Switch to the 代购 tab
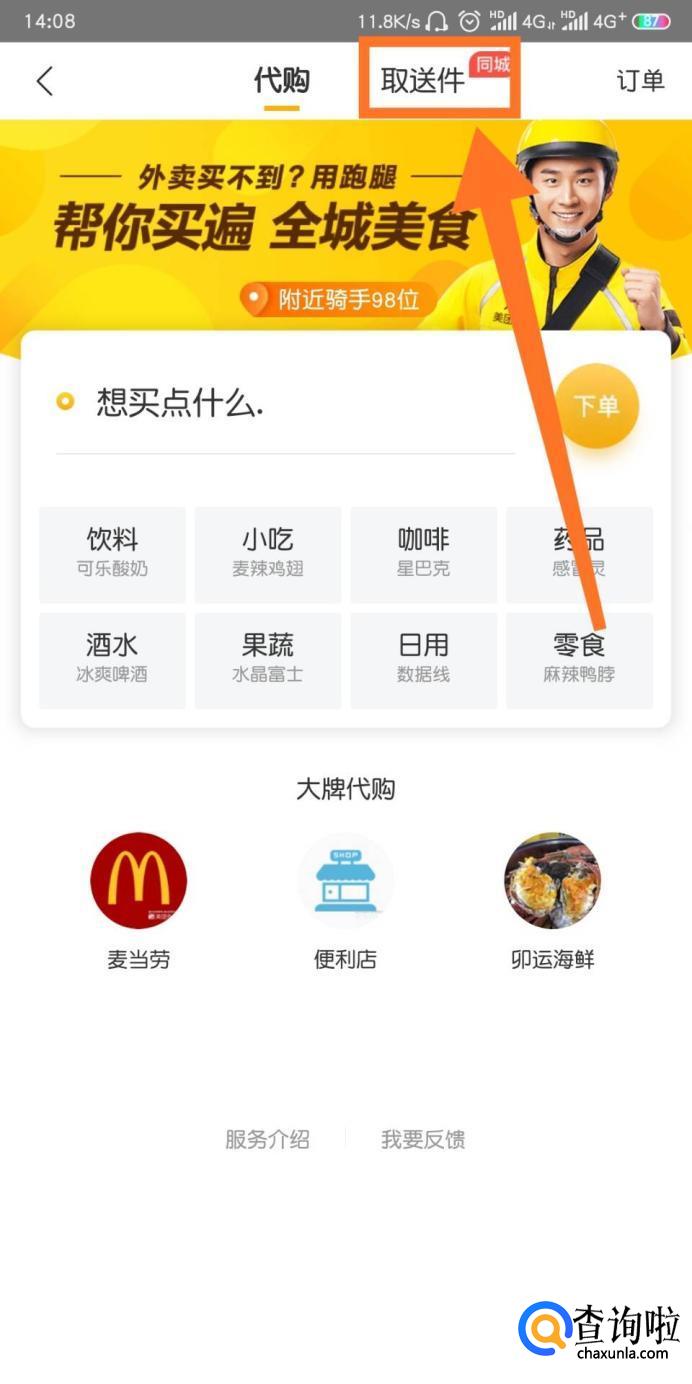The height and width of the screenshot is (1384, 692). tap(281, 81)
